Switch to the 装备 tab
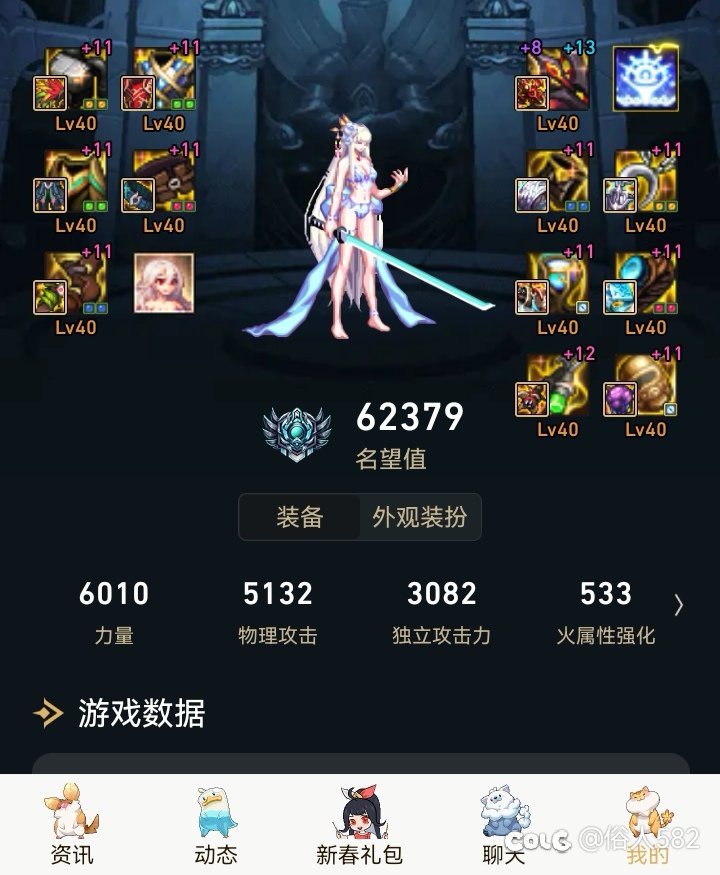This screenshot has width=720, height=875. pos(299,517)
